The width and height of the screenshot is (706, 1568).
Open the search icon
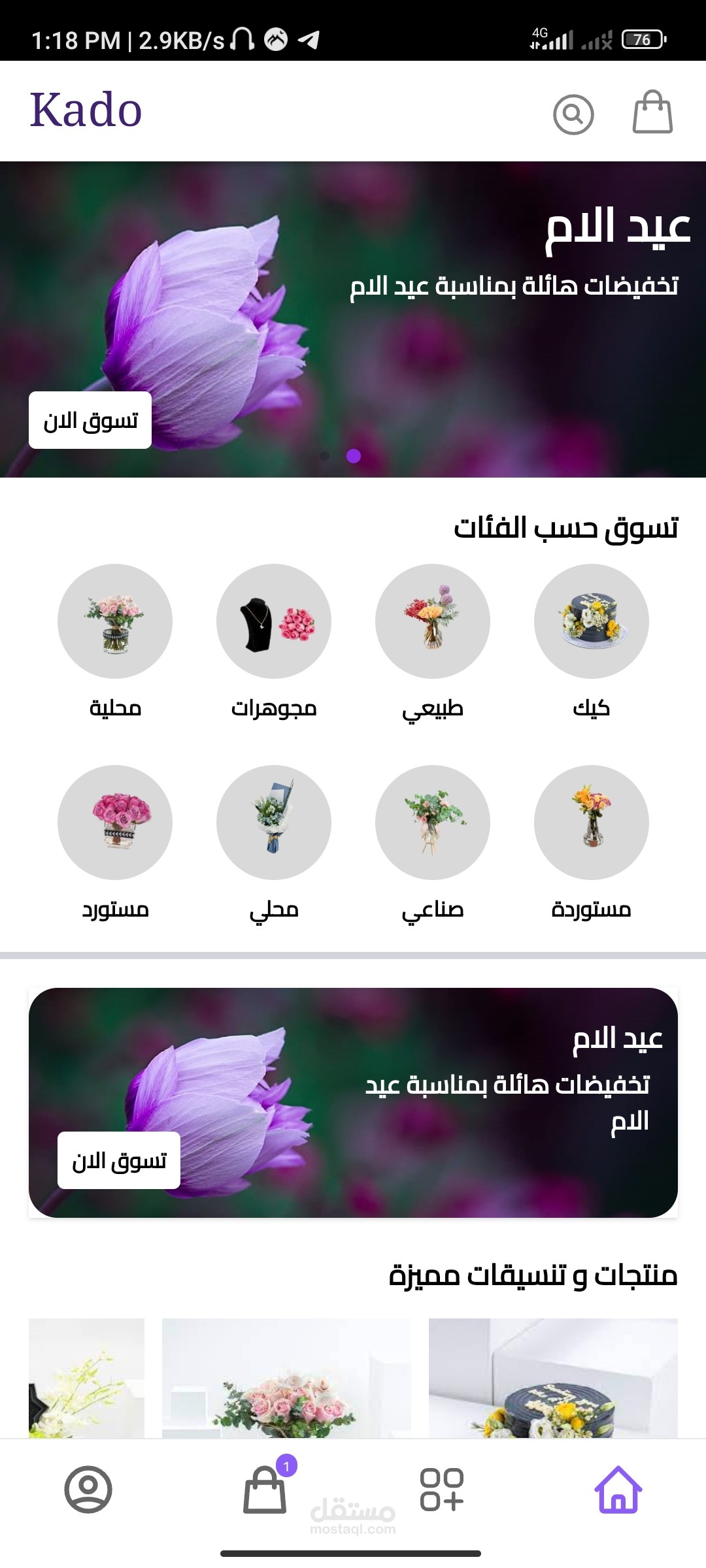click(x=572, y=112)
